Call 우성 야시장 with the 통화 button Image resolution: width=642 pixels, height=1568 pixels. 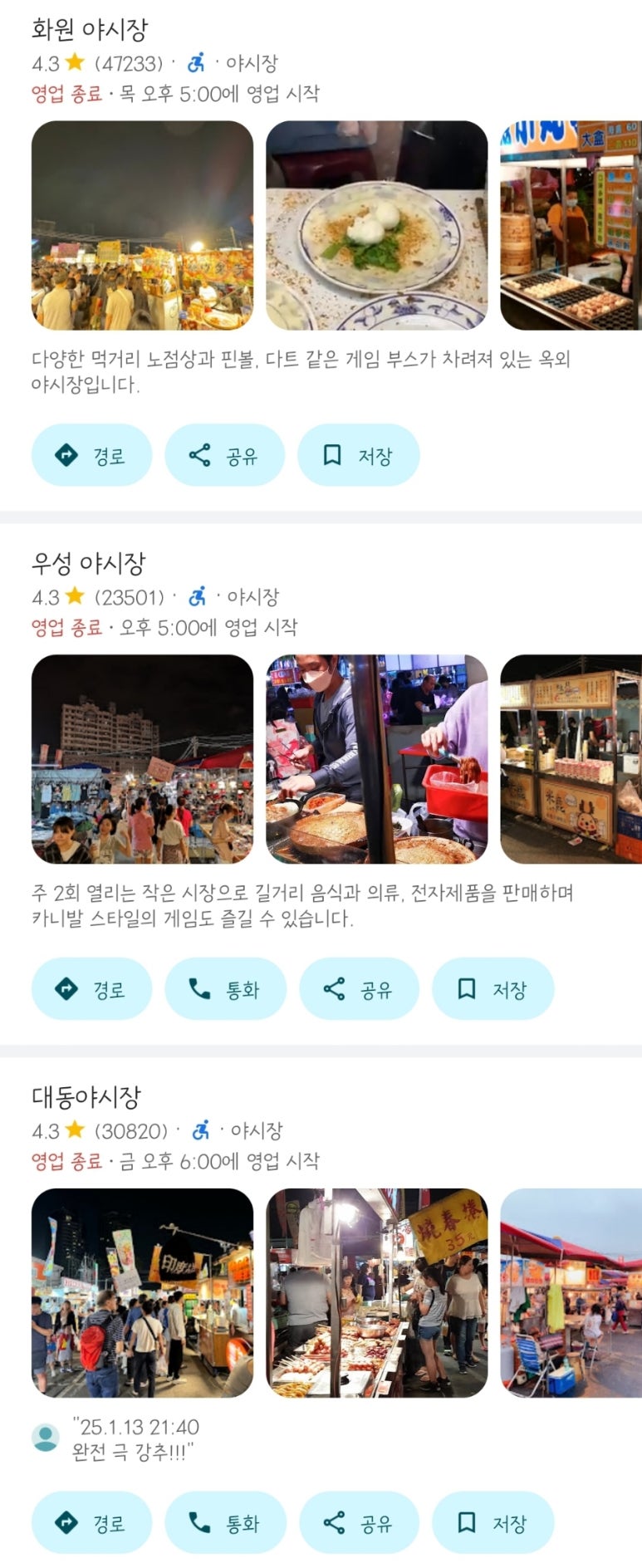[225, 988]
